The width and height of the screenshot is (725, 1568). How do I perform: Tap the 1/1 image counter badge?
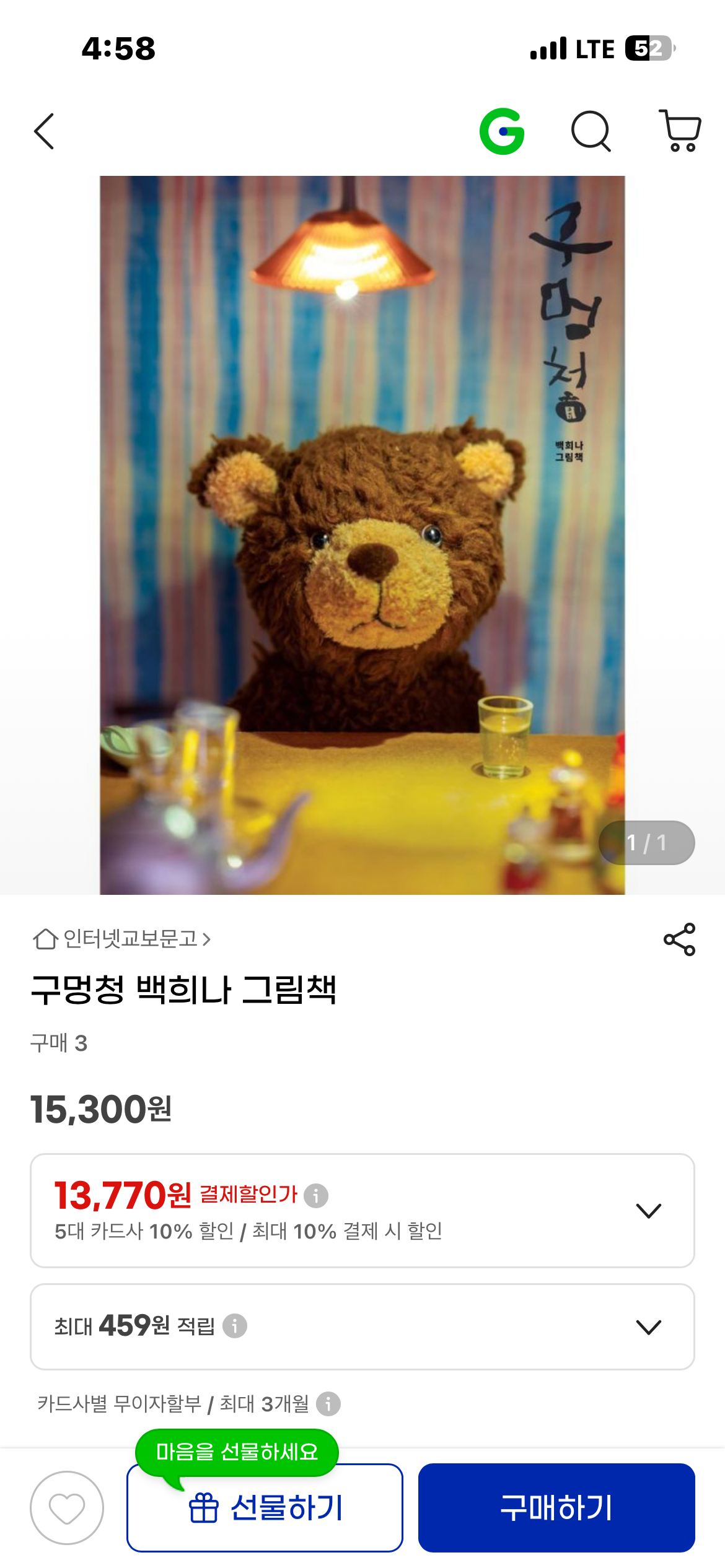tap(646, 842)
